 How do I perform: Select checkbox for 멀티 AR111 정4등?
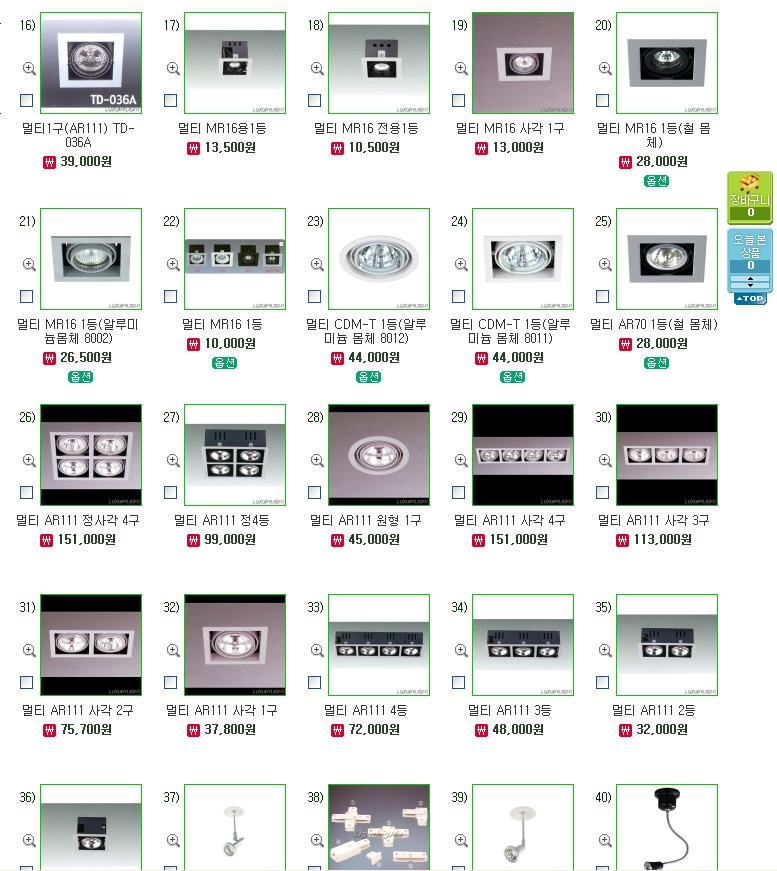pyautogui.click(x=170, y=493)
